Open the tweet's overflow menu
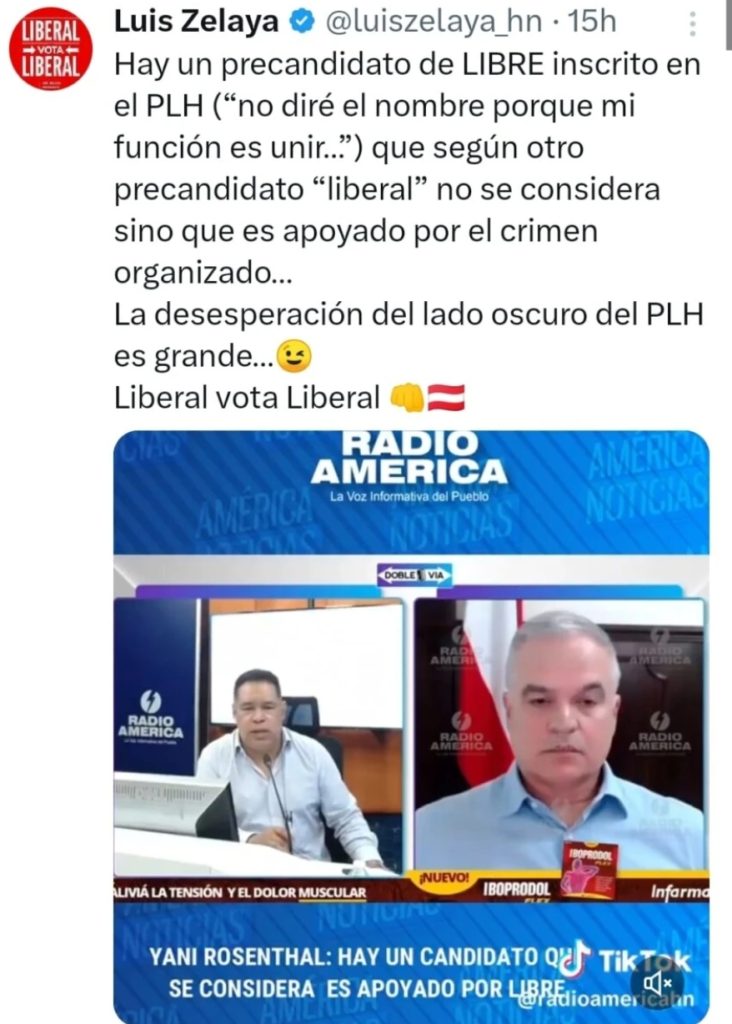Screen dimensions: 732x1024 click(693, 24)
